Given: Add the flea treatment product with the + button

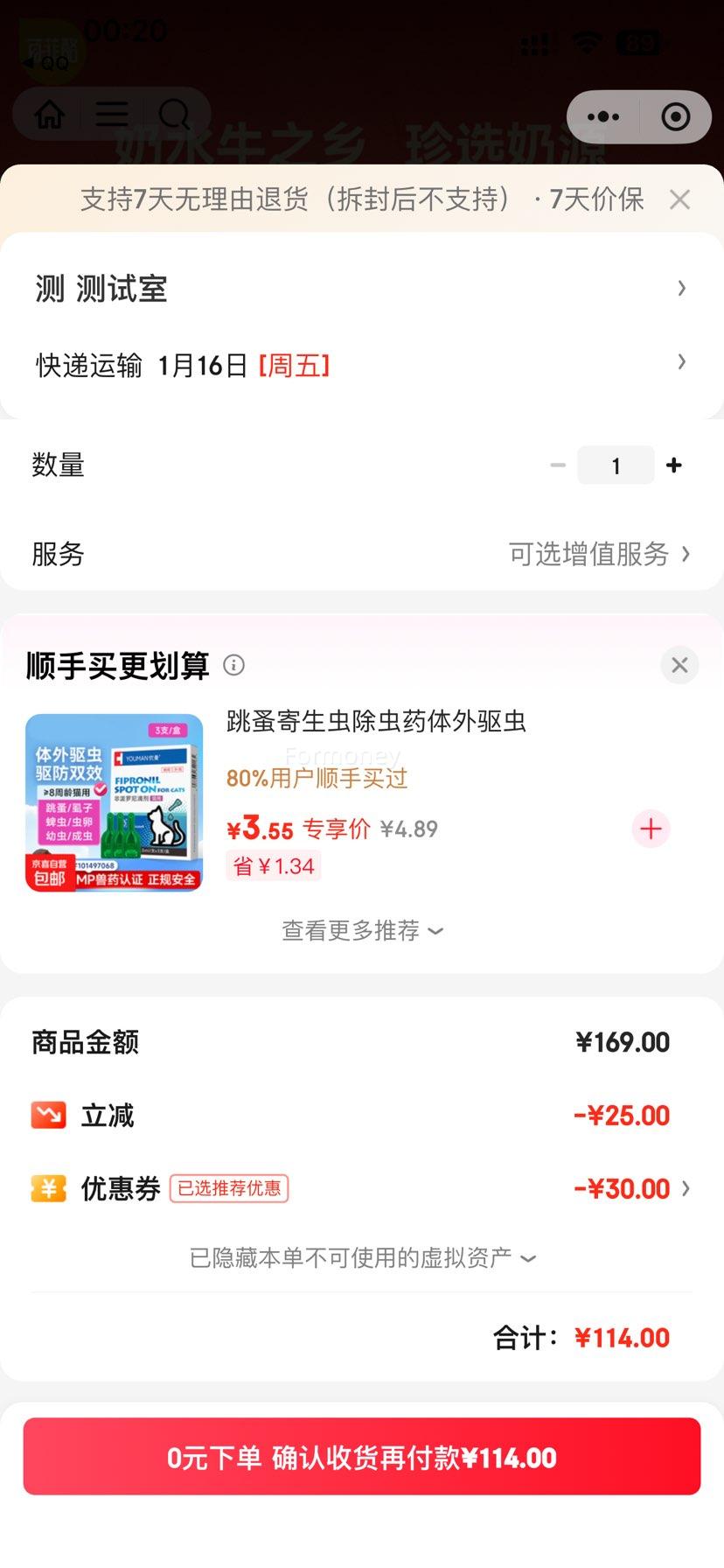Looking at the screenshot, I should [x=651, y=829].
